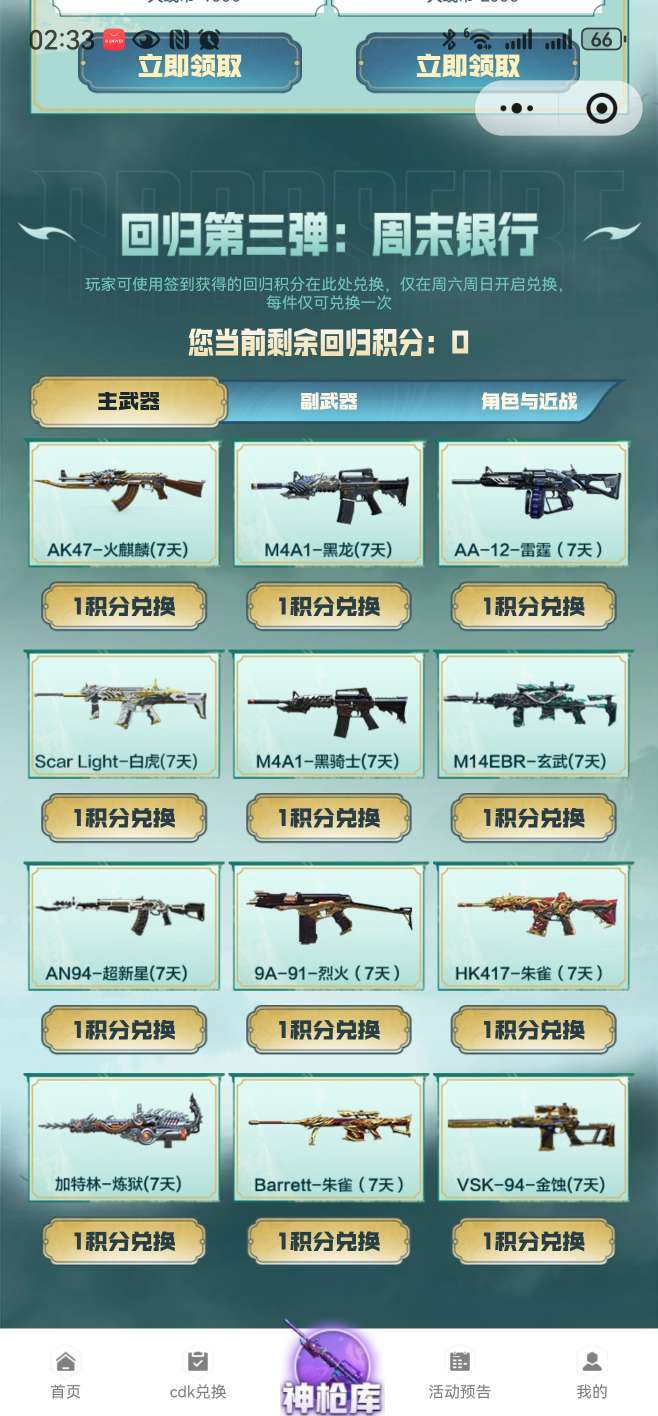Exchange points for 加特林-炼狱

pos(124,1242)
